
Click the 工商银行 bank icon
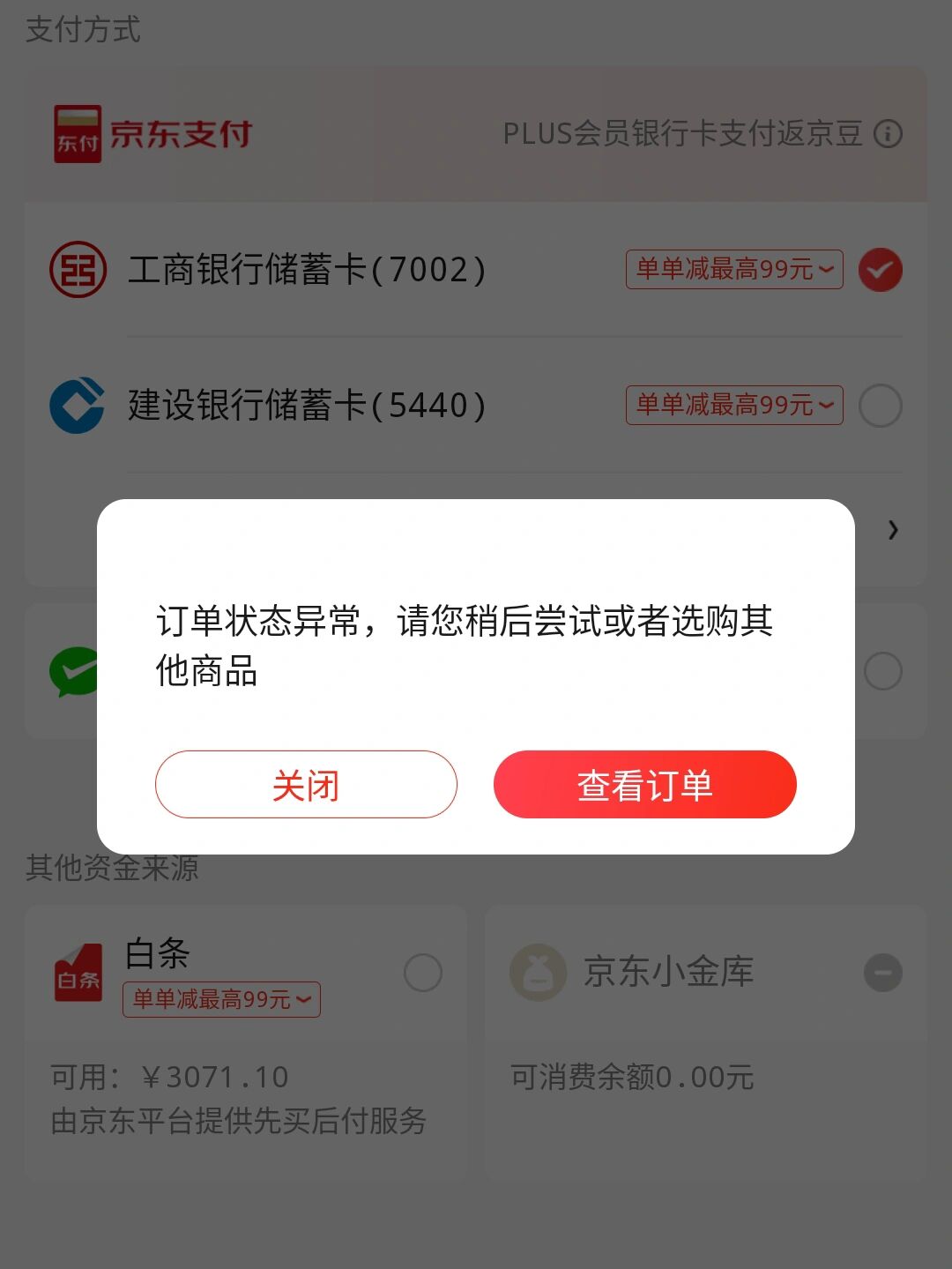pyautogui.click(x=76, y=270)
